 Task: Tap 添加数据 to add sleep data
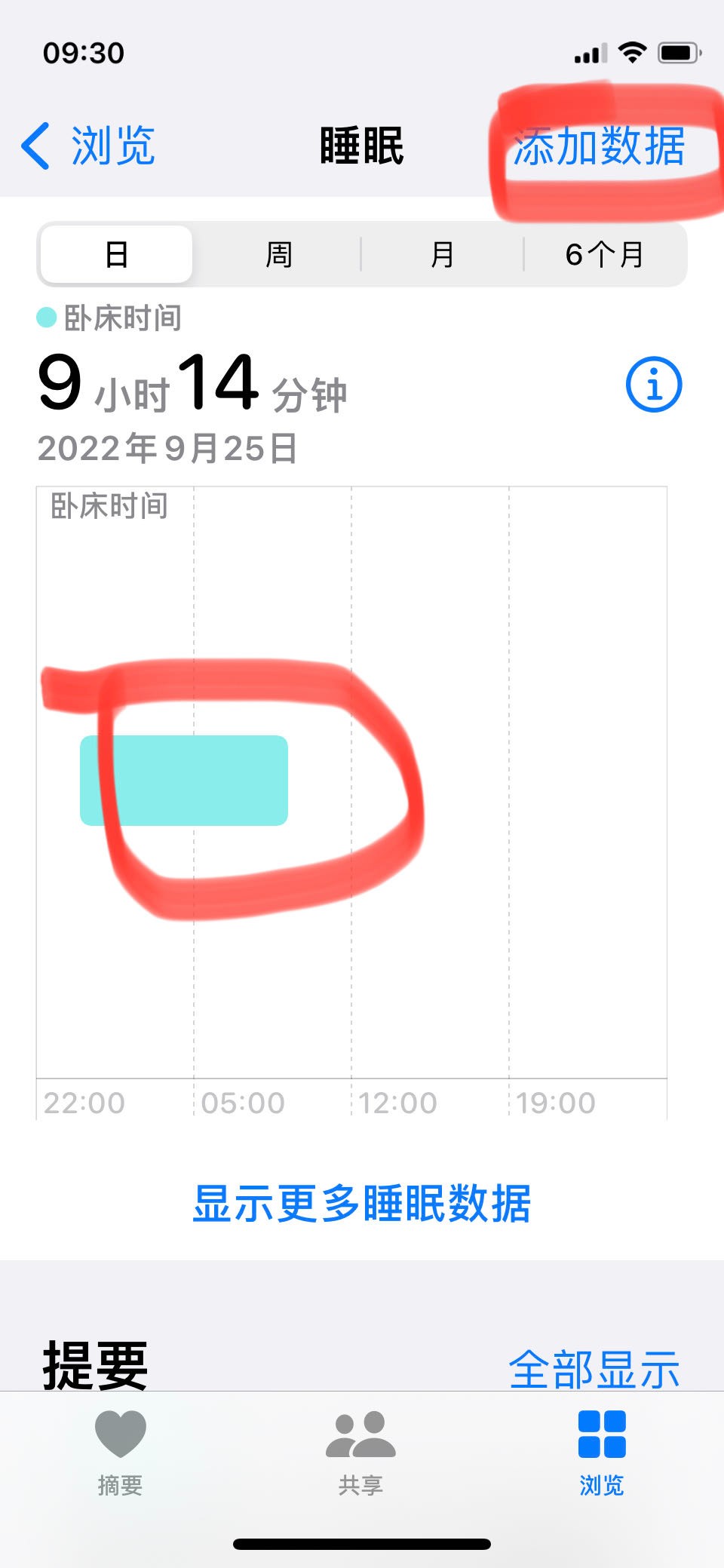[x=599, y=146]
